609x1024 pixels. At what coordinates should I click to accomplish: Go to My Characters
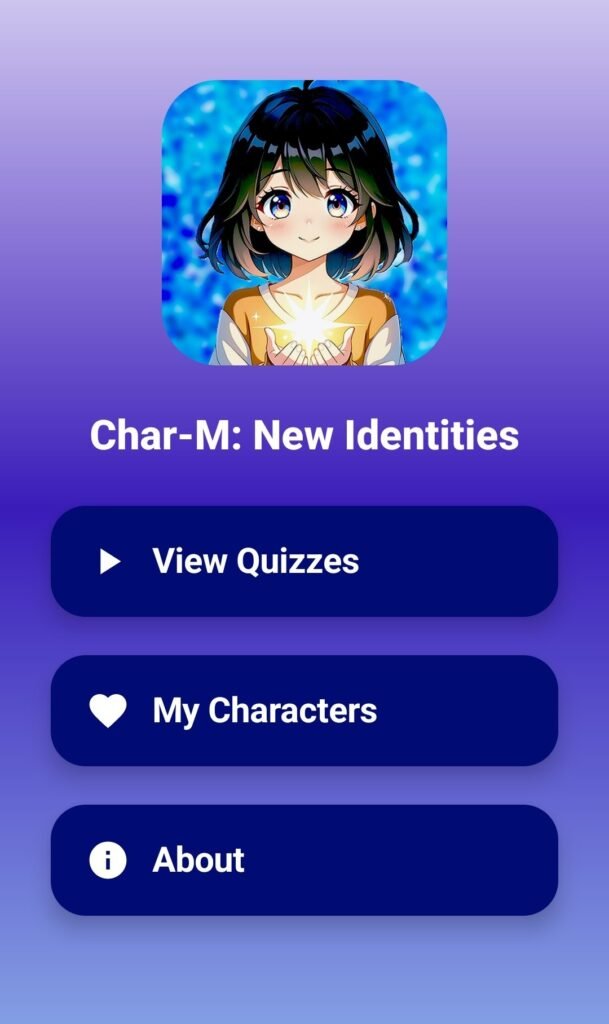click(304, 711)
